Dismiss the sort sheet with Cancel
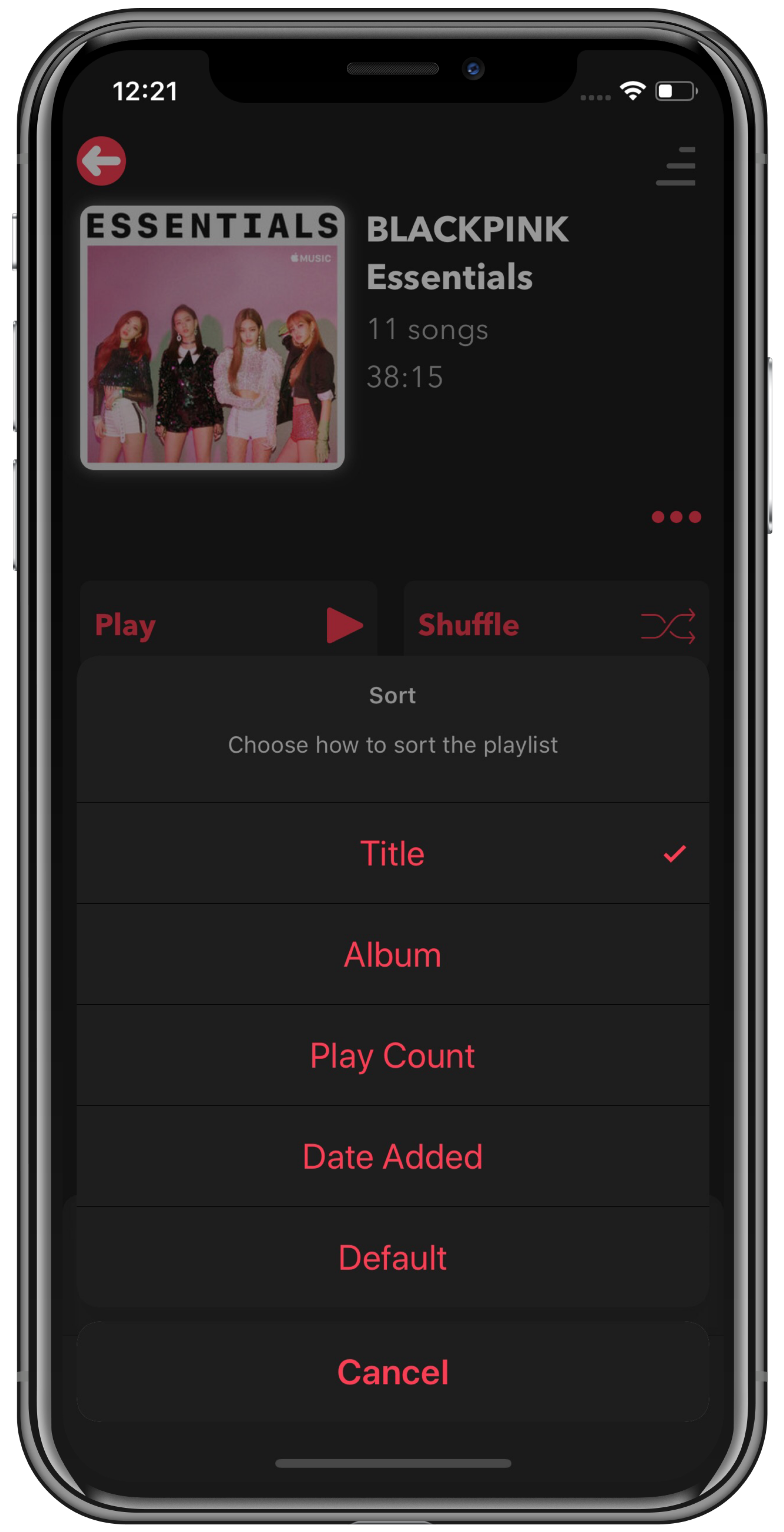Image resolution: width=784 pixels, height=1532 pixels. pos(393,1372)
